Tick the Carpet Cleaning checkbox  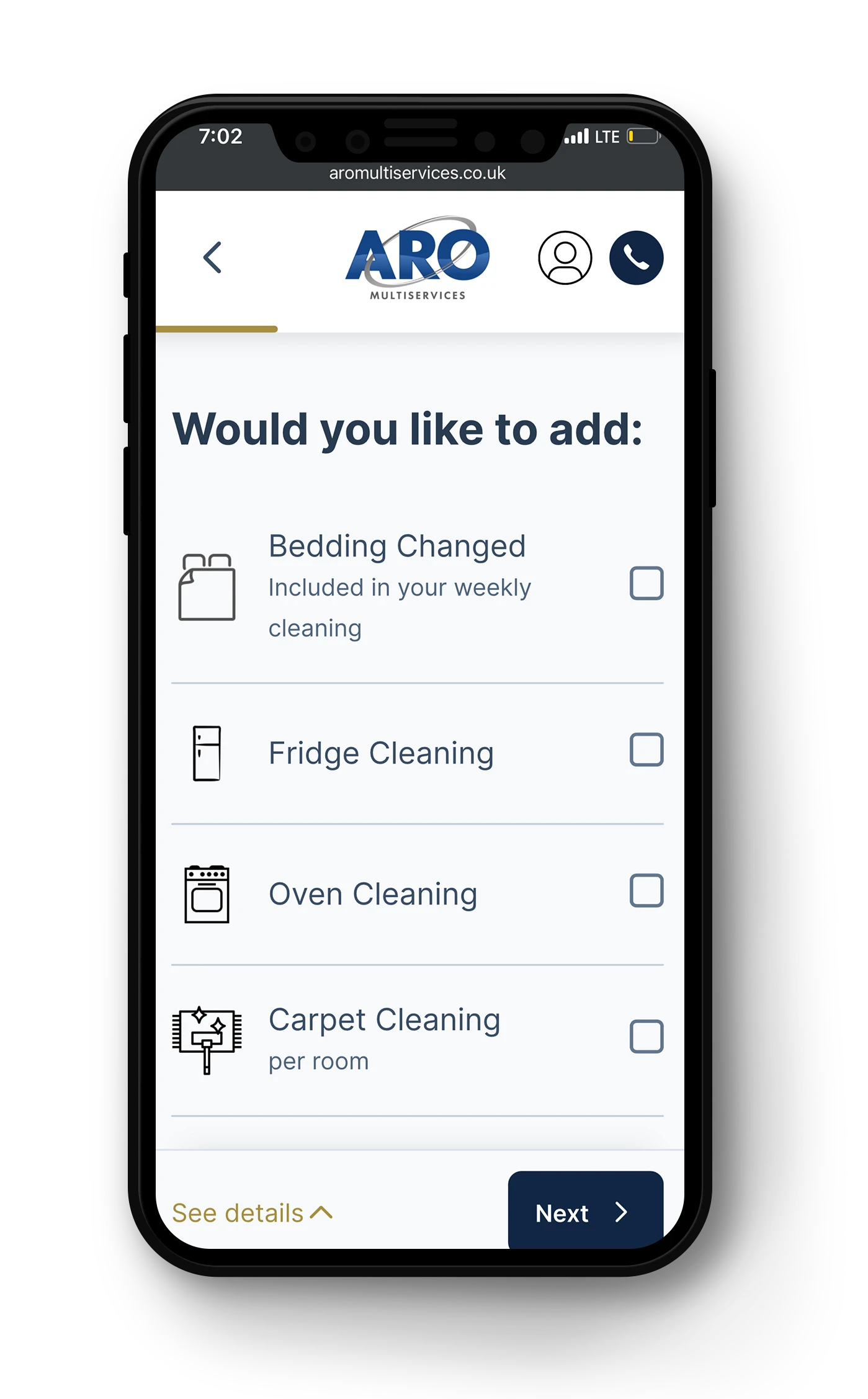click(x=646, y=1036)
